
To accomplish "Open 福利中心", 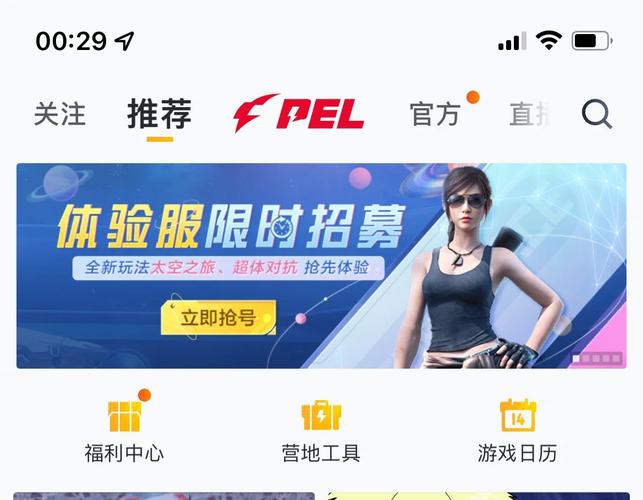I will pos(124,431).
